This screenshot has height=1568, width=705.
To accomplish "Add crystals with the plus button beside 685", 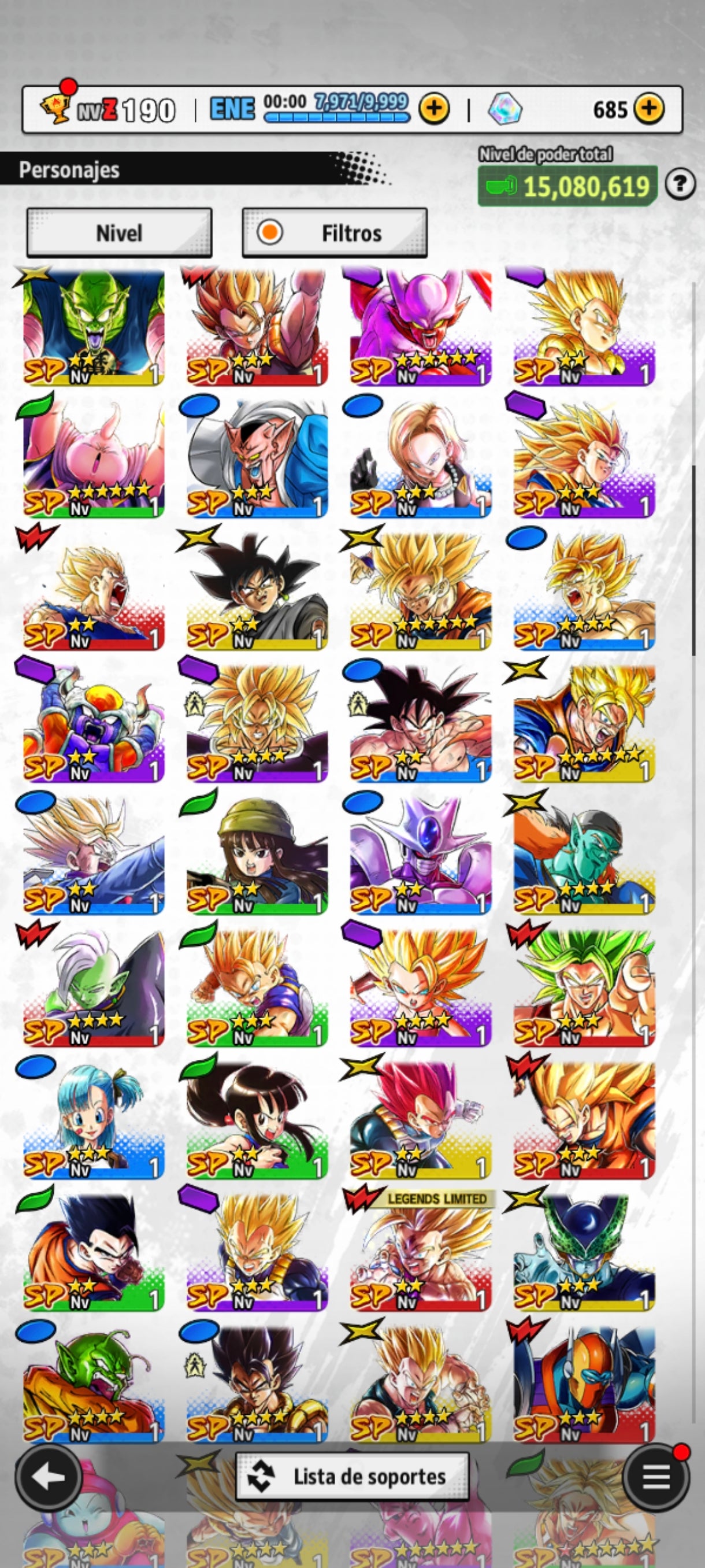I will tap(649, 109).
